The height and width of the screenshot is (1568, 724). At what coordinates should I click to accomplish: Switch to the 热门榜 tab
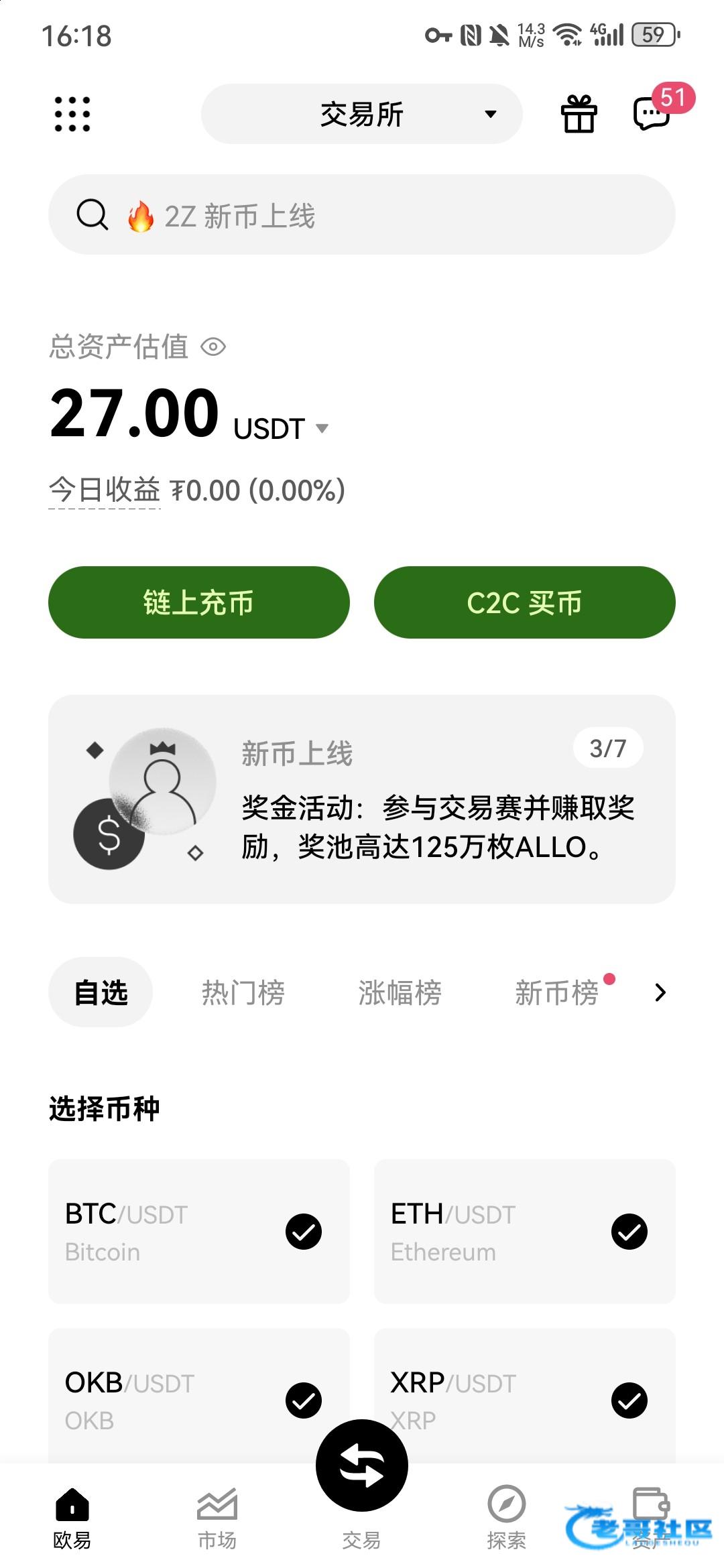pyautogui.click(x=243, y=992)
